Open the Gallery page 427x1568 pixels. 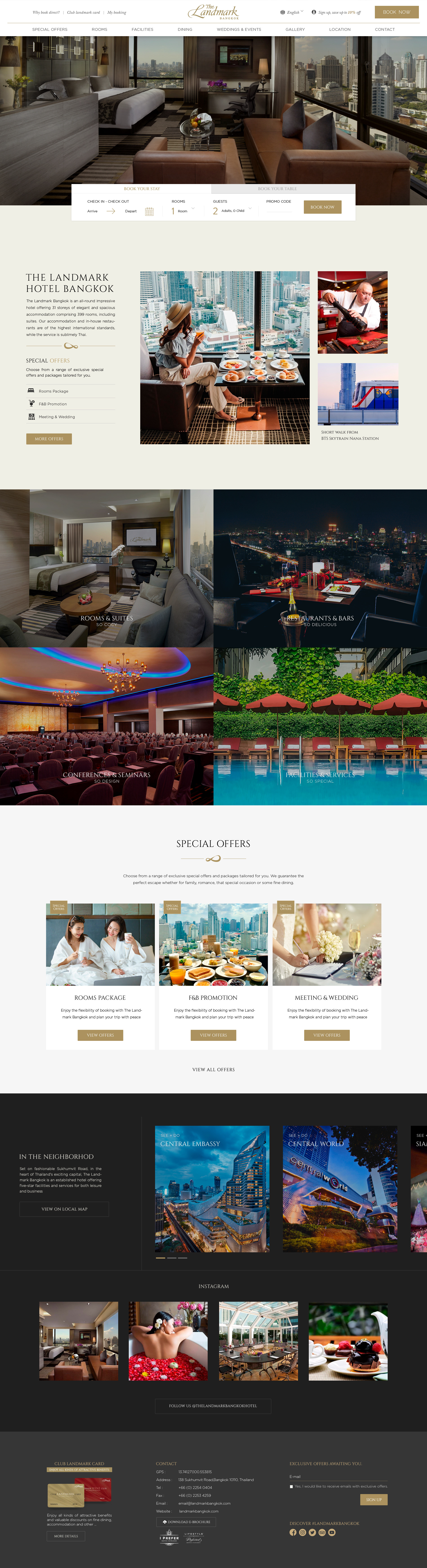[x=295, y=29]
